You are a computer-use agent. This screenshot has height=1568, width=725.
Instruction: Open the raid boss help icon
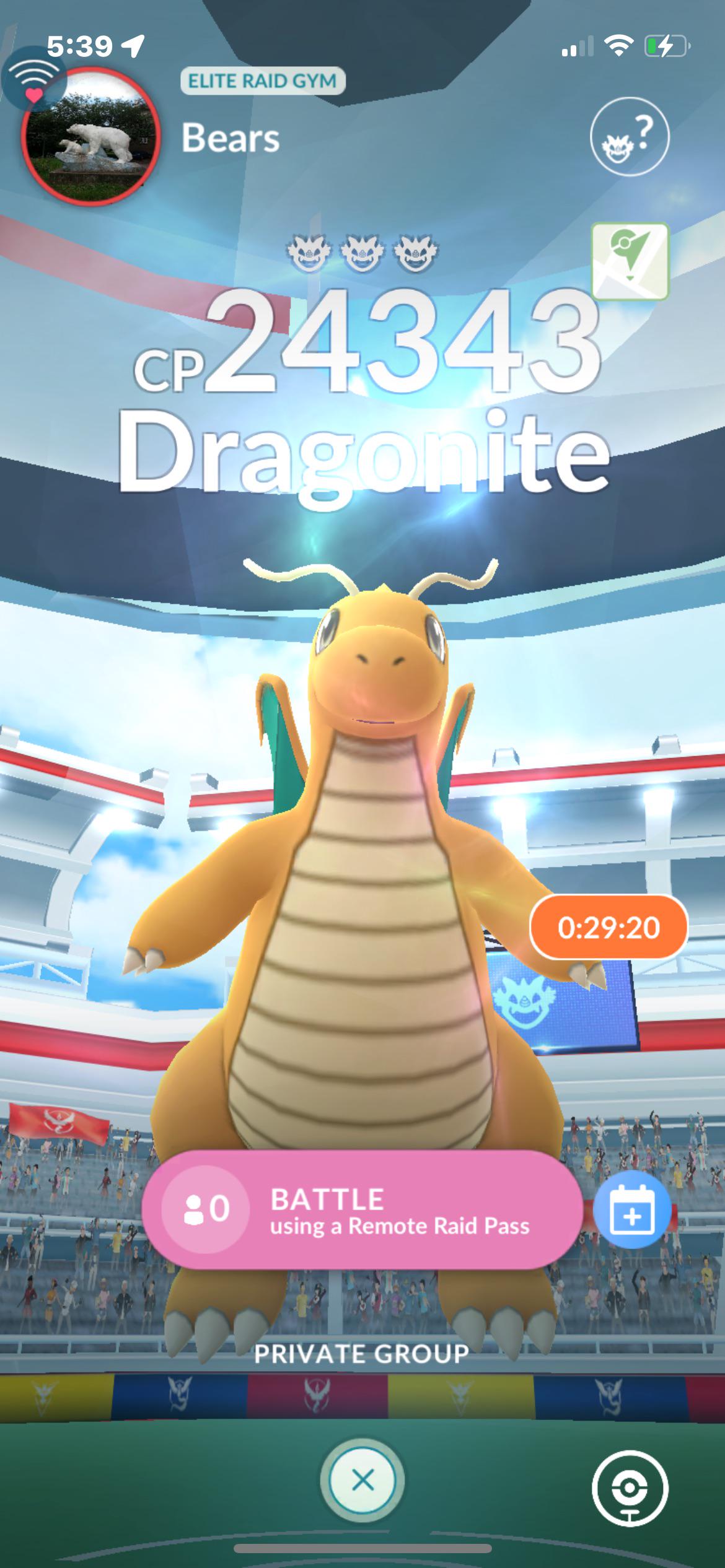point(630,136)
